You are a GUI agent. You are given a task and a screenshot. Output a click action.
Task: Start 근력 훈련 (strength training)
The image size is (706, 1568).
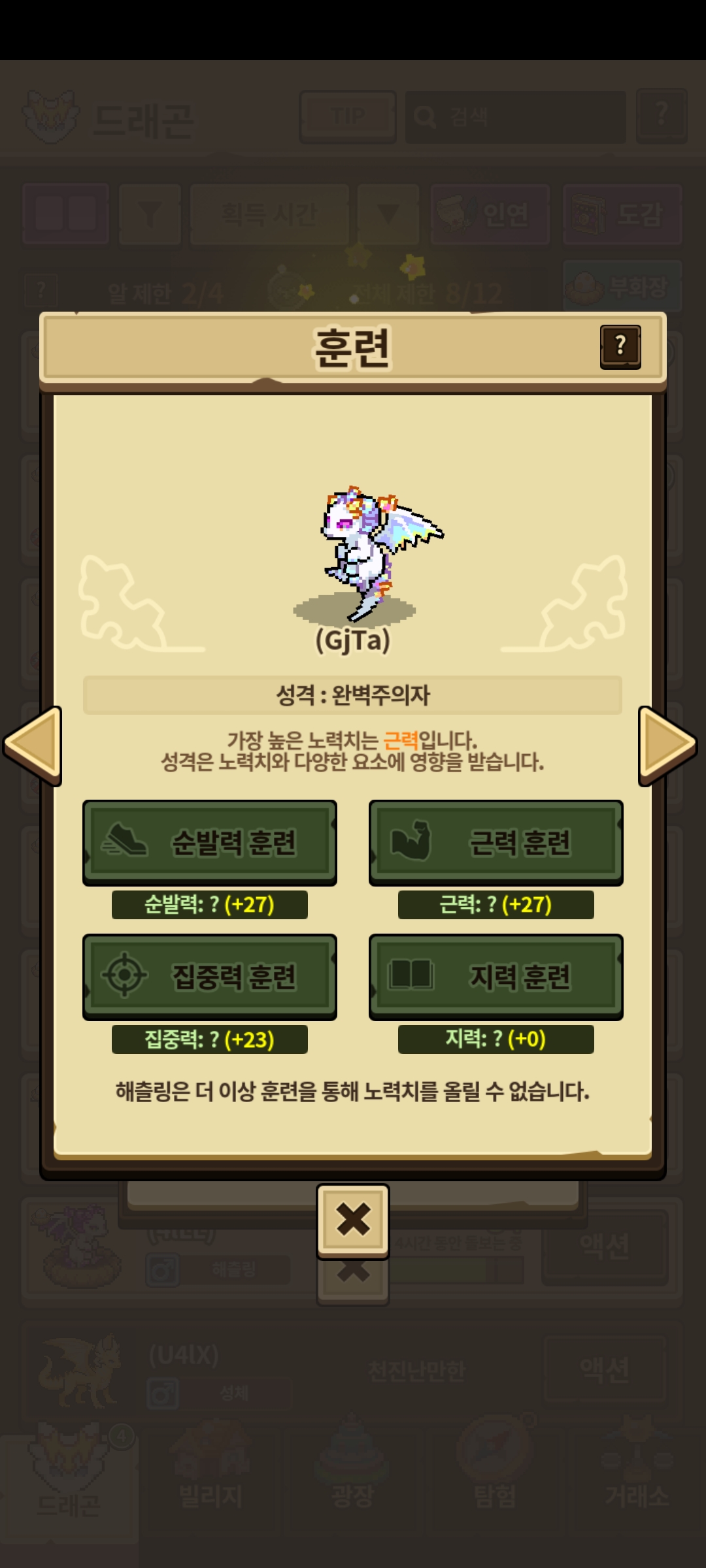(x=496, y=842)
